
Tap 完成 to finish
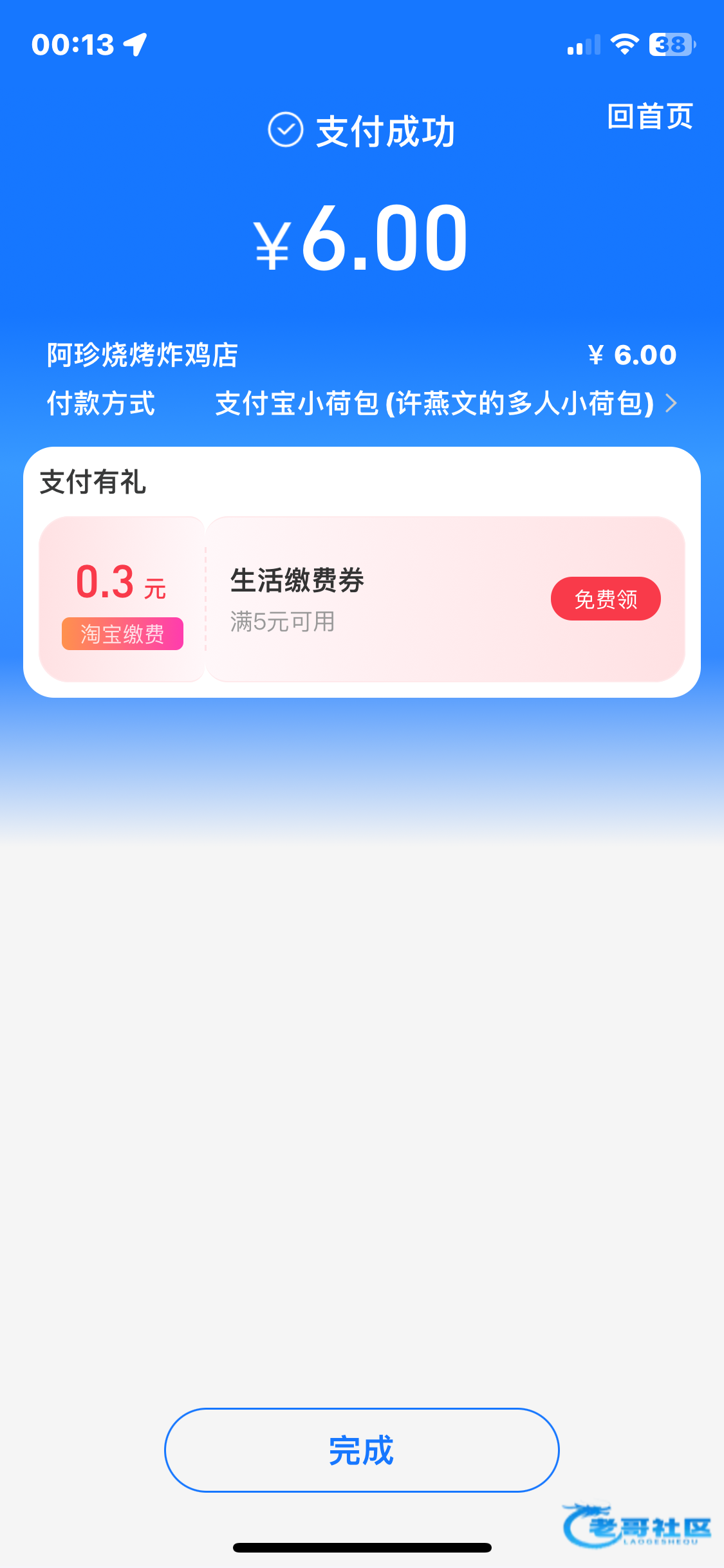[x=361, y=1450]
